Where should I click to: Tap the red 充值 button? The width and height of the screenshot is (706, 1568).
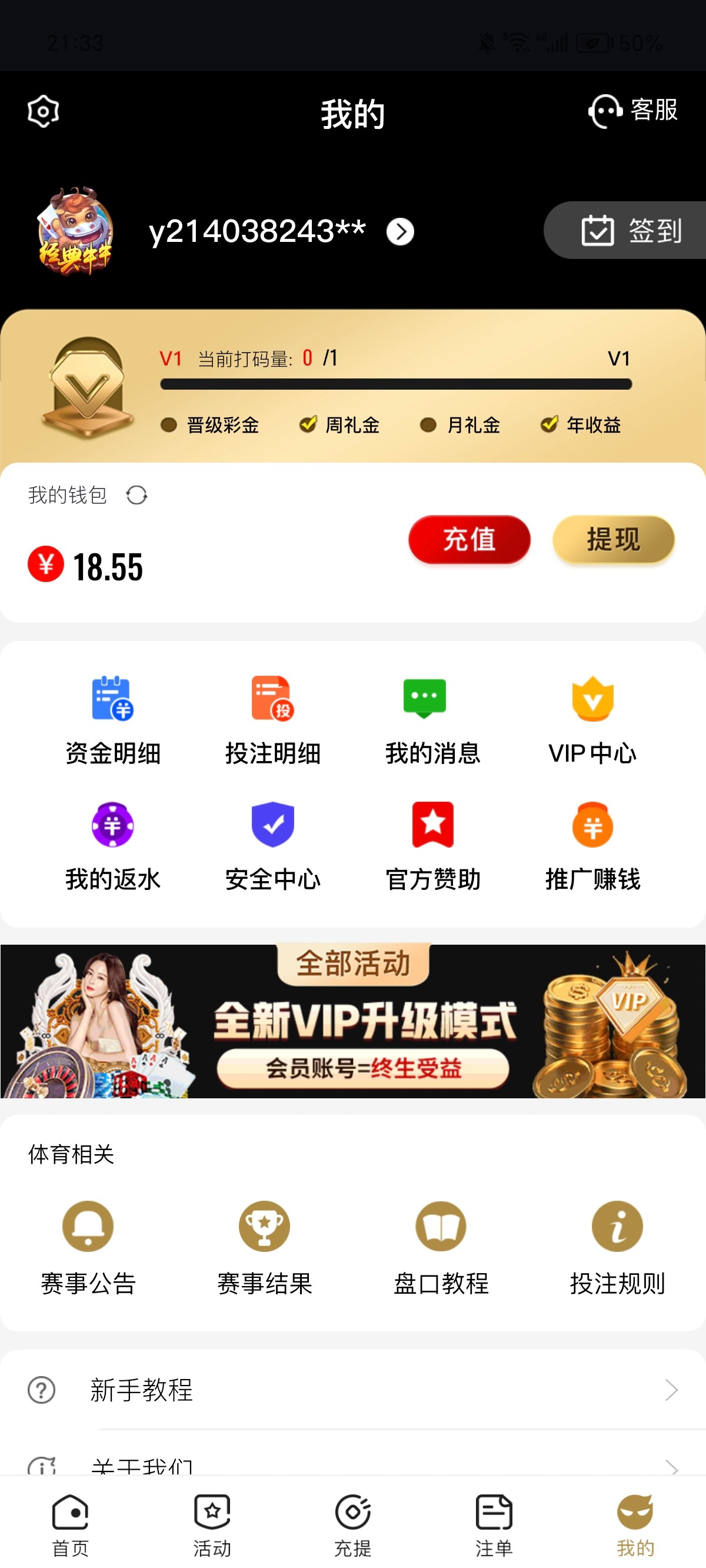(469, 539)
